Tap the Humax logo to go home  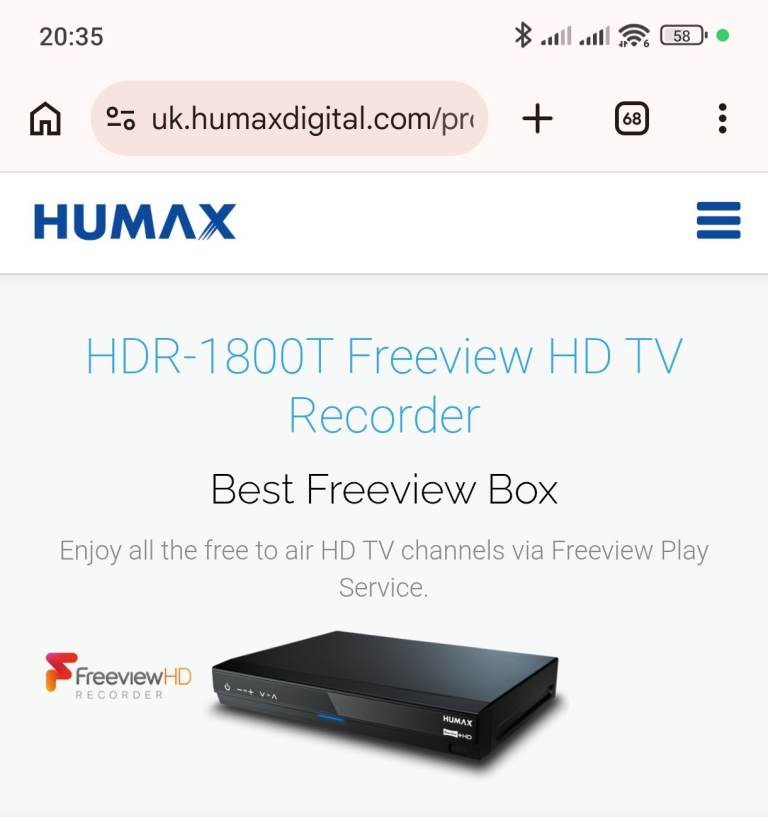[x=135, y=222]
